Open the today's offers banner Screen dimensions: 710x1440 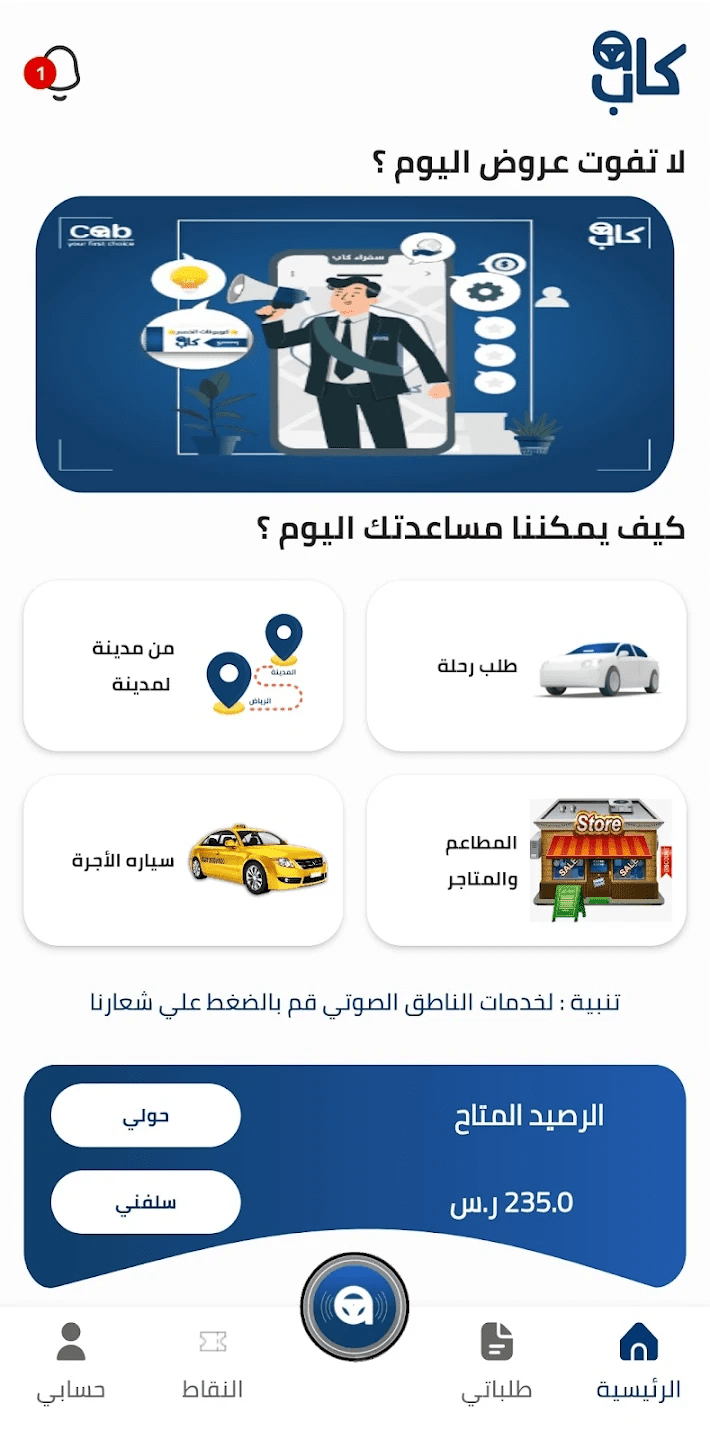tap(354, 344)
